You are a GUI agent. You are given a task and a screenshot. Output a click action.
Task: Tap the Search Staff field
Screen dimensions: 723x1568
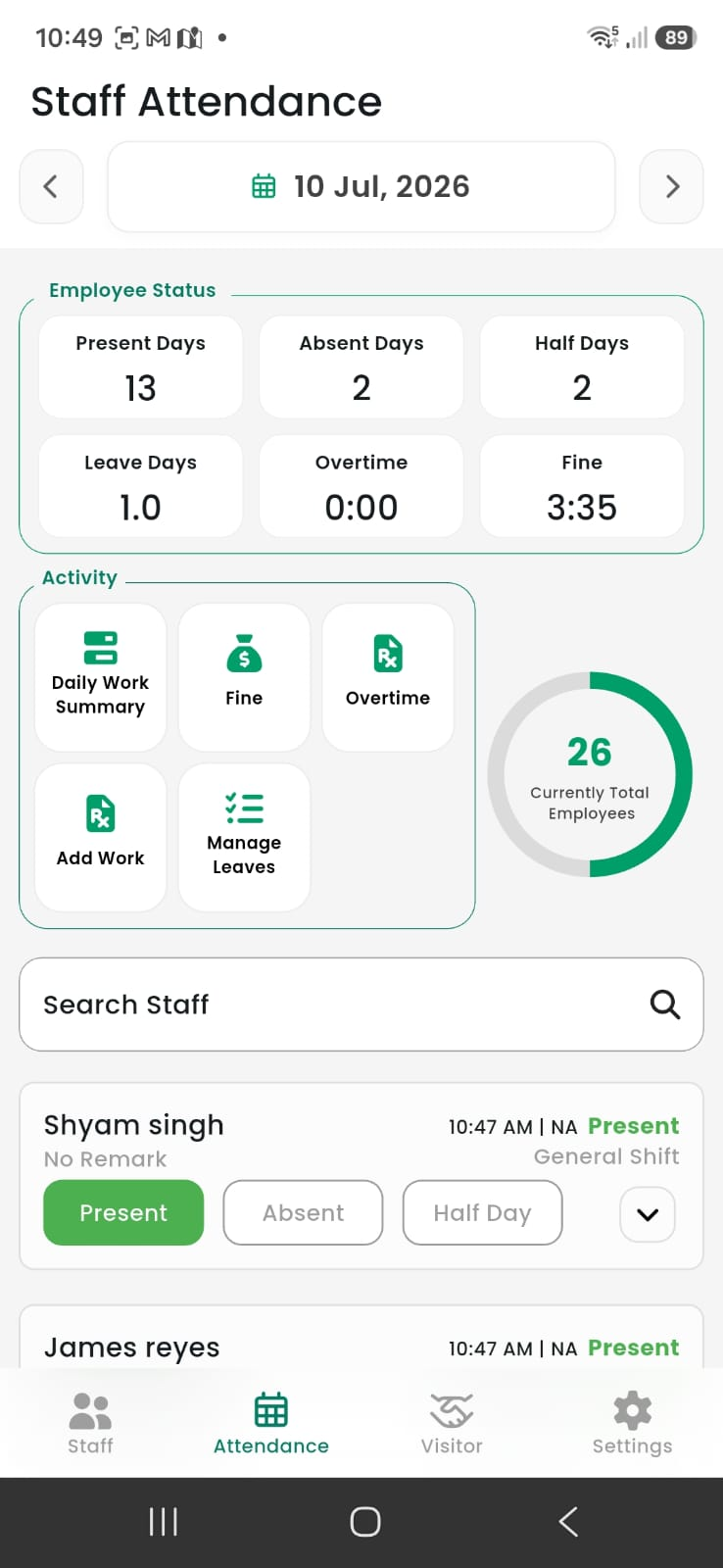click(x=361, y=1004)
